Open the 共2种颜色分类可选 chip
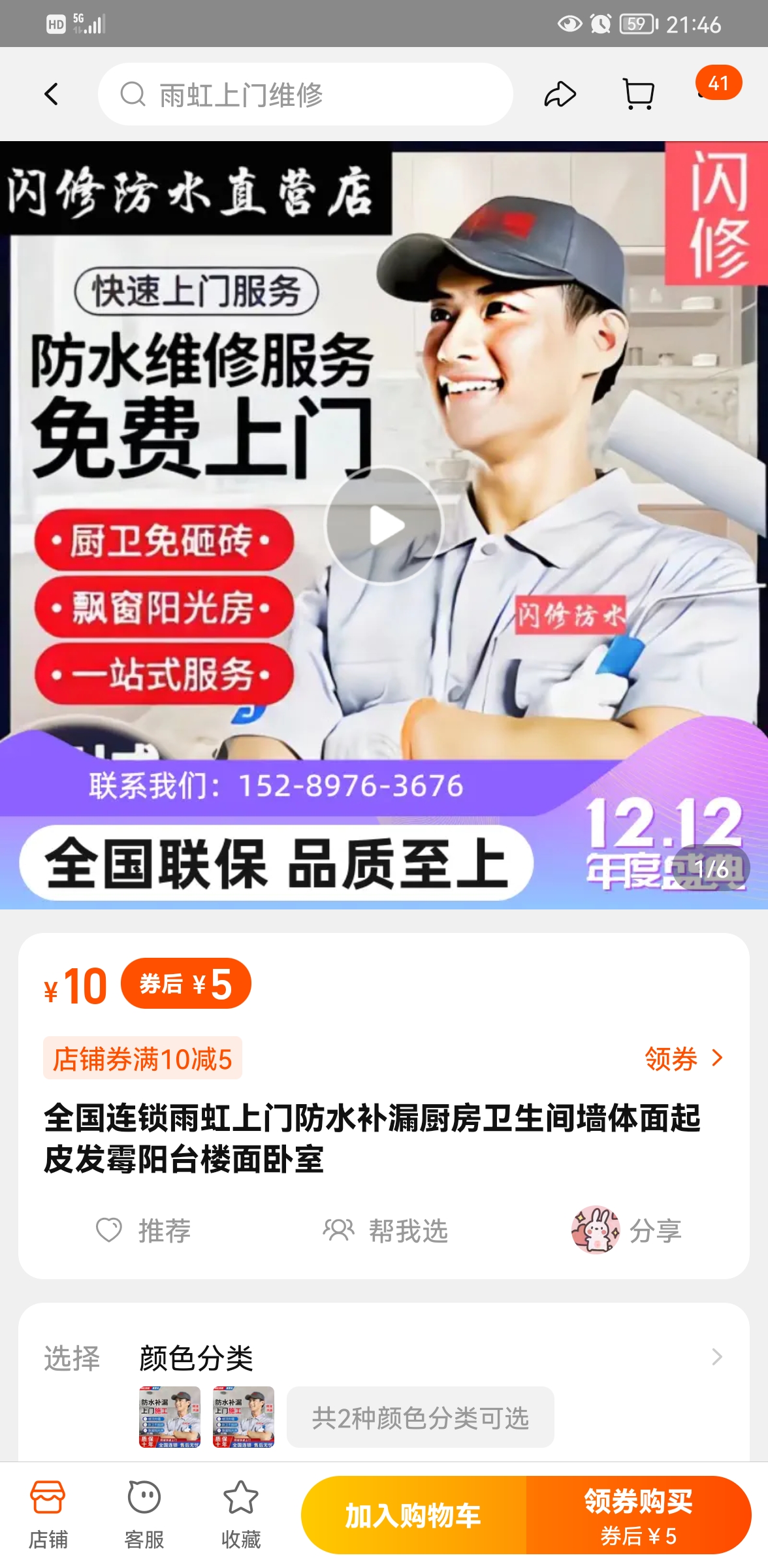The width and height of the screenshot is (768, 1568). tap(421, 1418)
